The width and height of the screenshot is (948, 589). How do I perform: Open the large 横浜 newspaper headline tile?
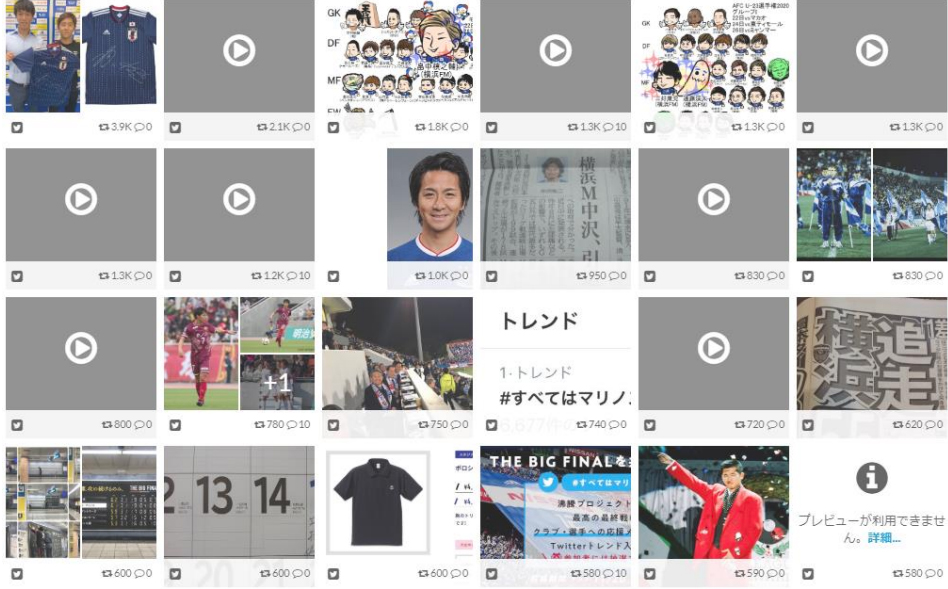[871, 353]
